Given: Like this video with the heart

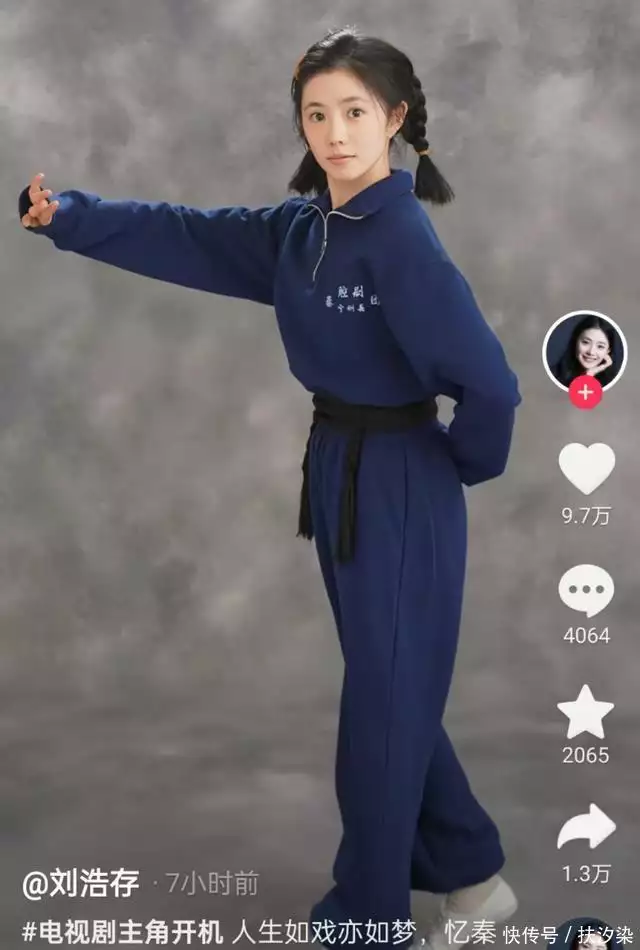Looking at the screenshot, I should 586,468.
